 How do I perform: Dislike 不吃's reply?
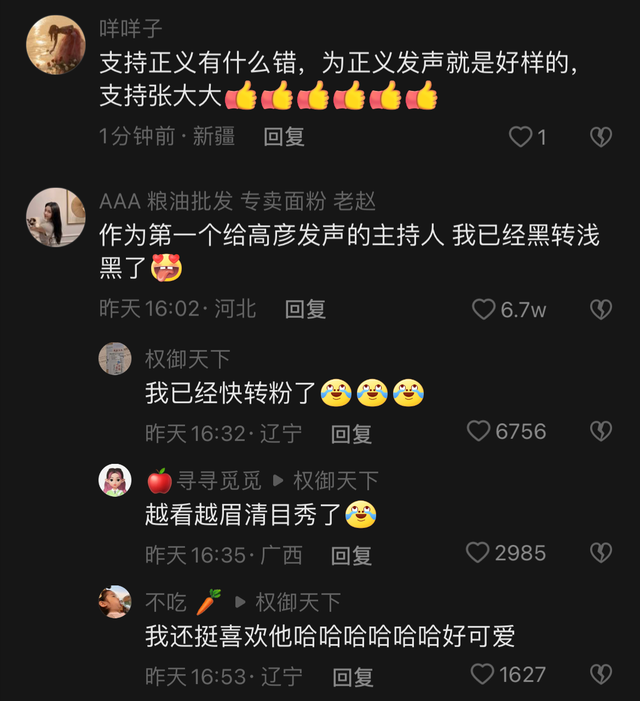pyautogui.click(x=600, y=674)
